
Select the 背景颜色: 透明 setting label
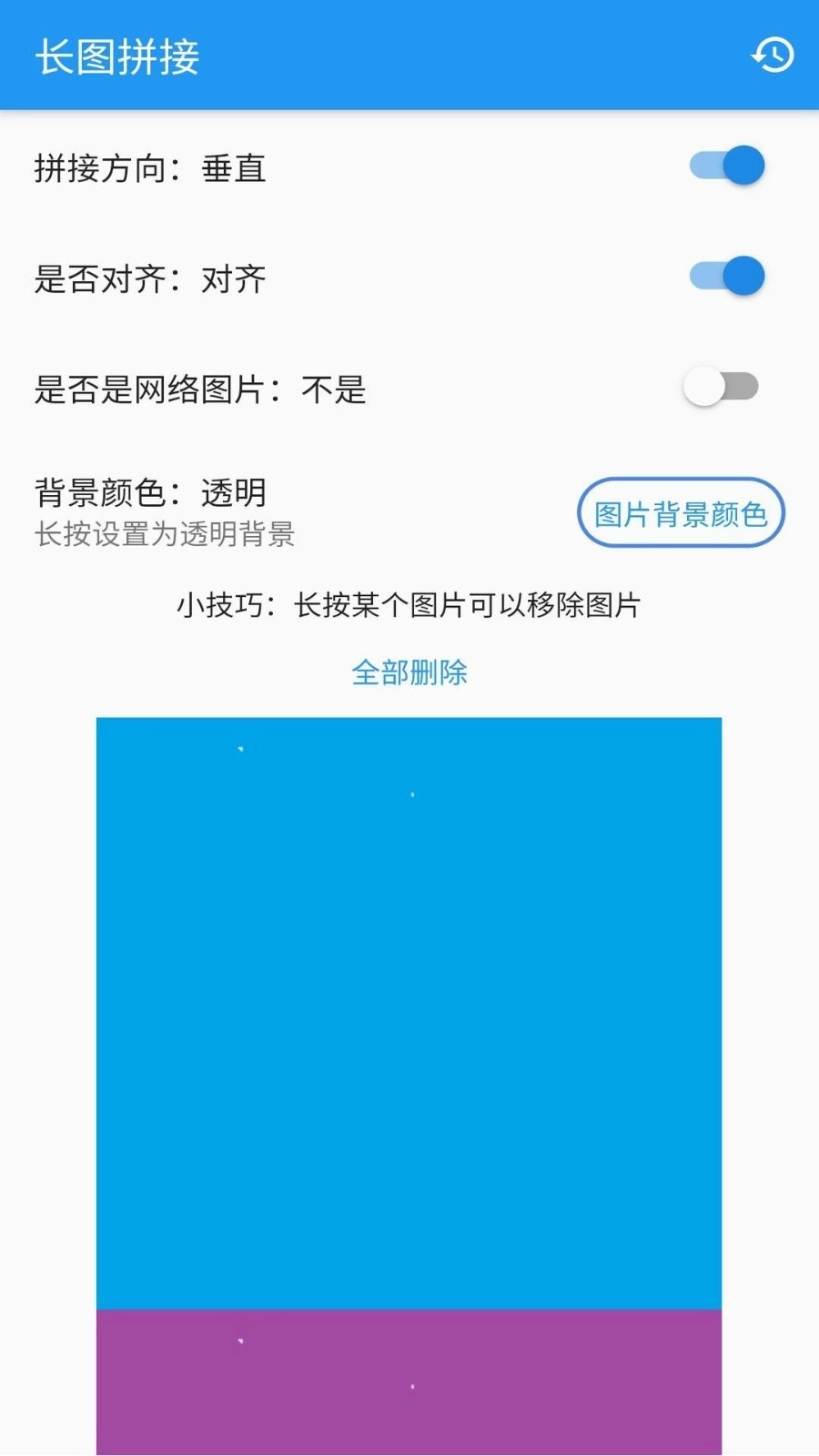click(x=150, y=494)
